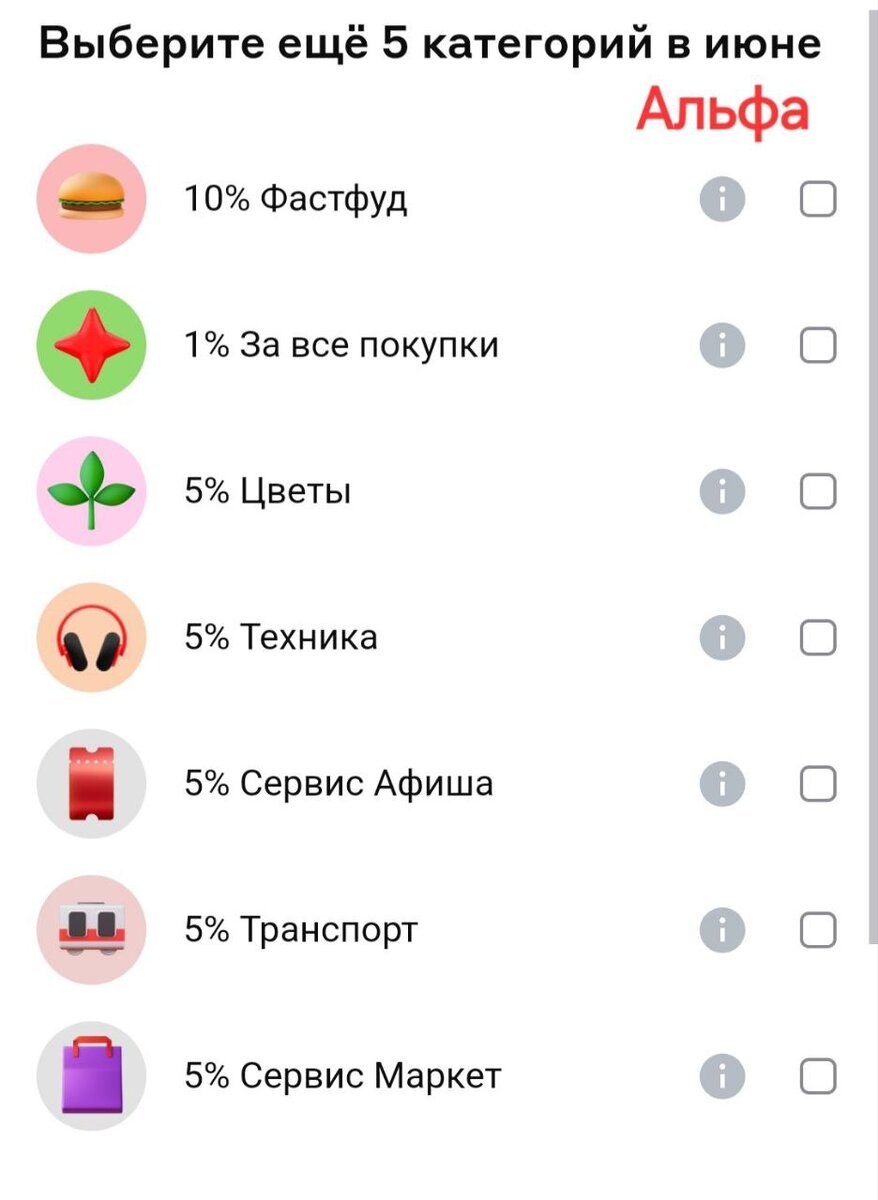Click the Фастфуд burger icon
The image size is (878, 1200).
[91, 198]
